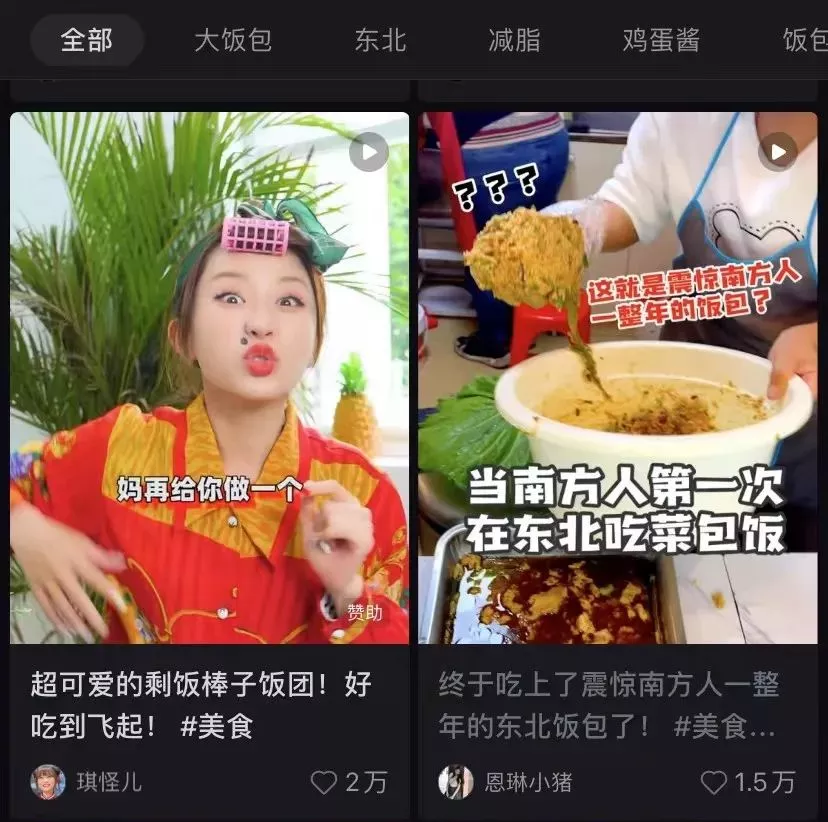828x822 pixels.
Task: Switch to the 大饭包 tab
Action: (232, 40)
